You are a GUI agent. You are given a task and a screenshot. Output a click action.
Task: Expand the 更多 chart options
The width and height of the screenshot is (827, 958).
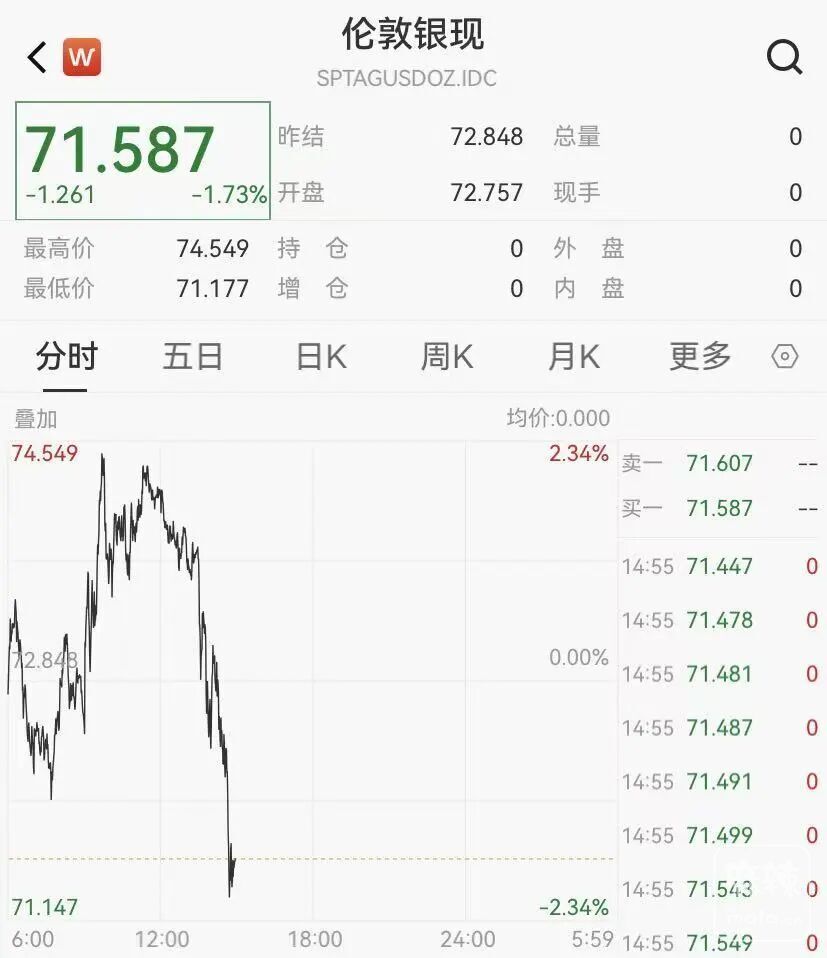click(700, 357)
